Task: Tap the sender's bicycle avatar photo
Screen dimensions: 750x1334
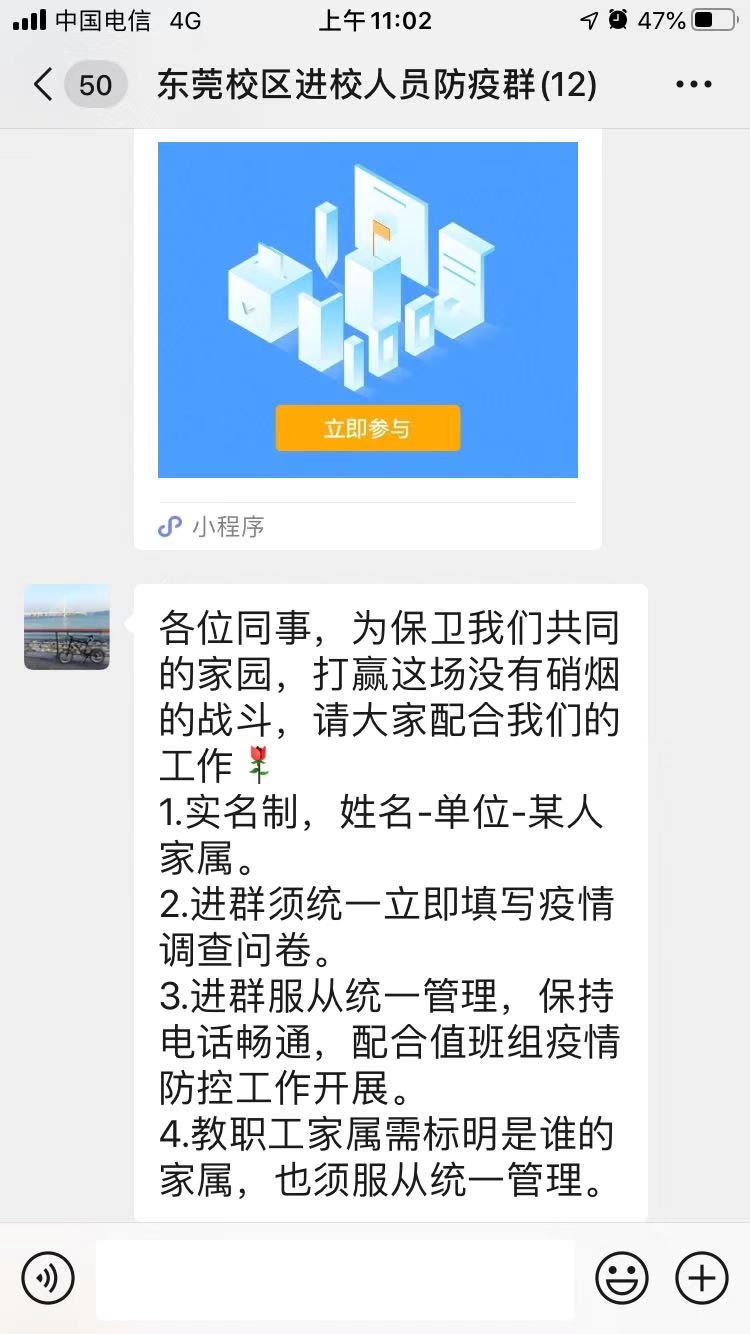Action: coord(66,627)
